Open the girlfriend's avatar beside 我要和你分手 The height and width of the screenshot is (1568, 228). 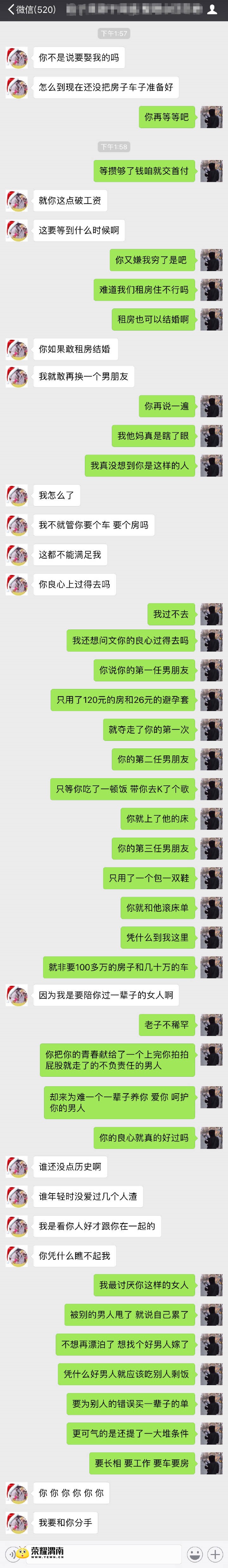17,1522
